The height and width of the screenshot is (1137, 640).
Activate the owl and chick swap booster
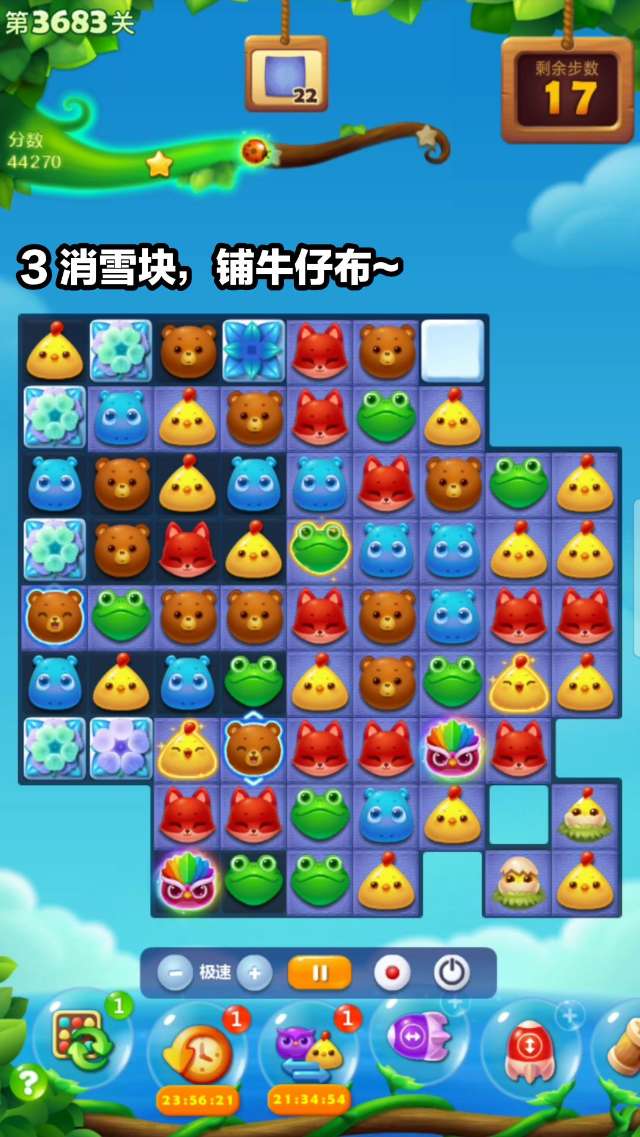coord(309,1052)
